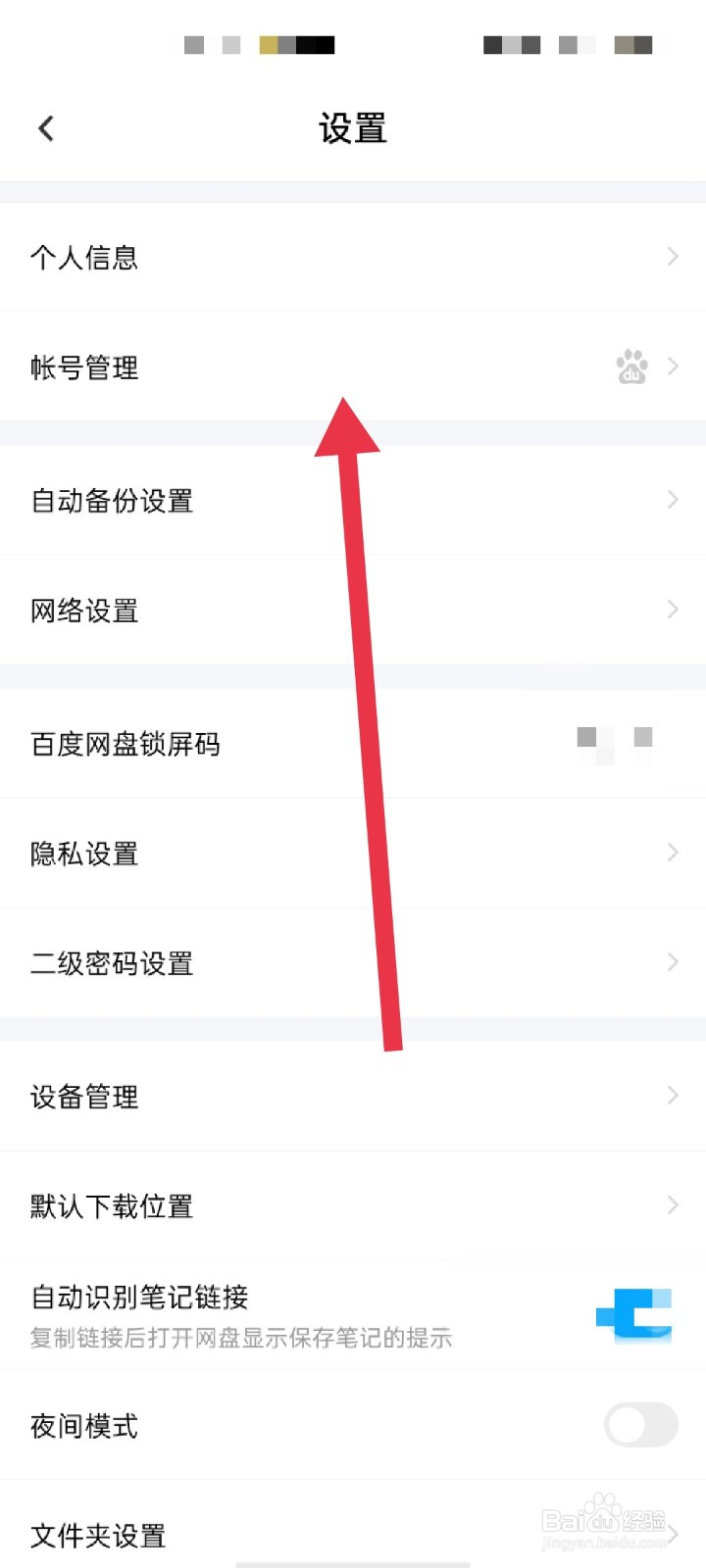
Task: Tap the back arrow to exit 设置
Action: click(x=44, y=127)
